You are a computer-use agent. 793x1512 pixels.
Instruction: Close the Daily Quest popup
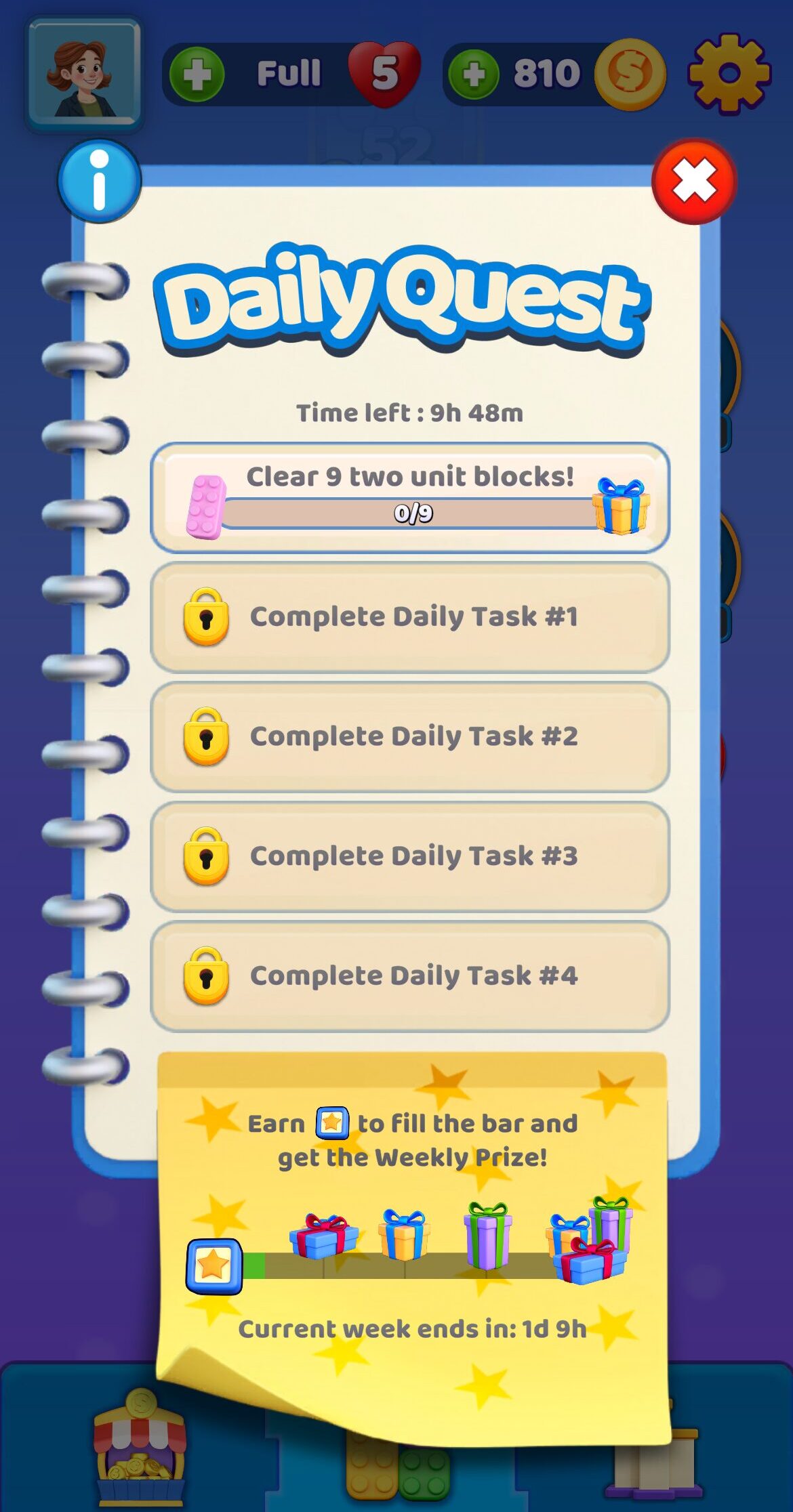click(x=693, y=182)
